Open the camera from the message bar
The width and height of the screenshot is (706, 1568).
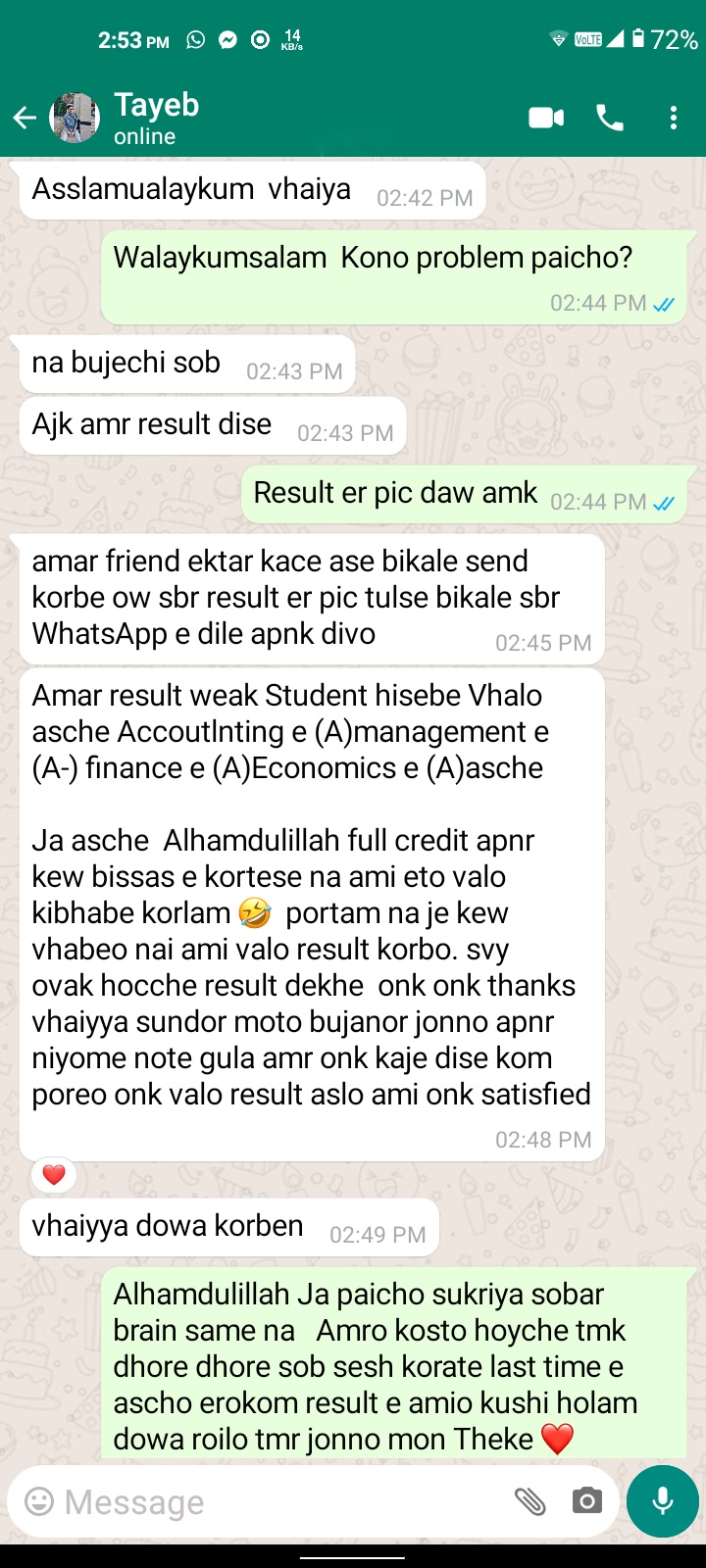(586, 1501)
